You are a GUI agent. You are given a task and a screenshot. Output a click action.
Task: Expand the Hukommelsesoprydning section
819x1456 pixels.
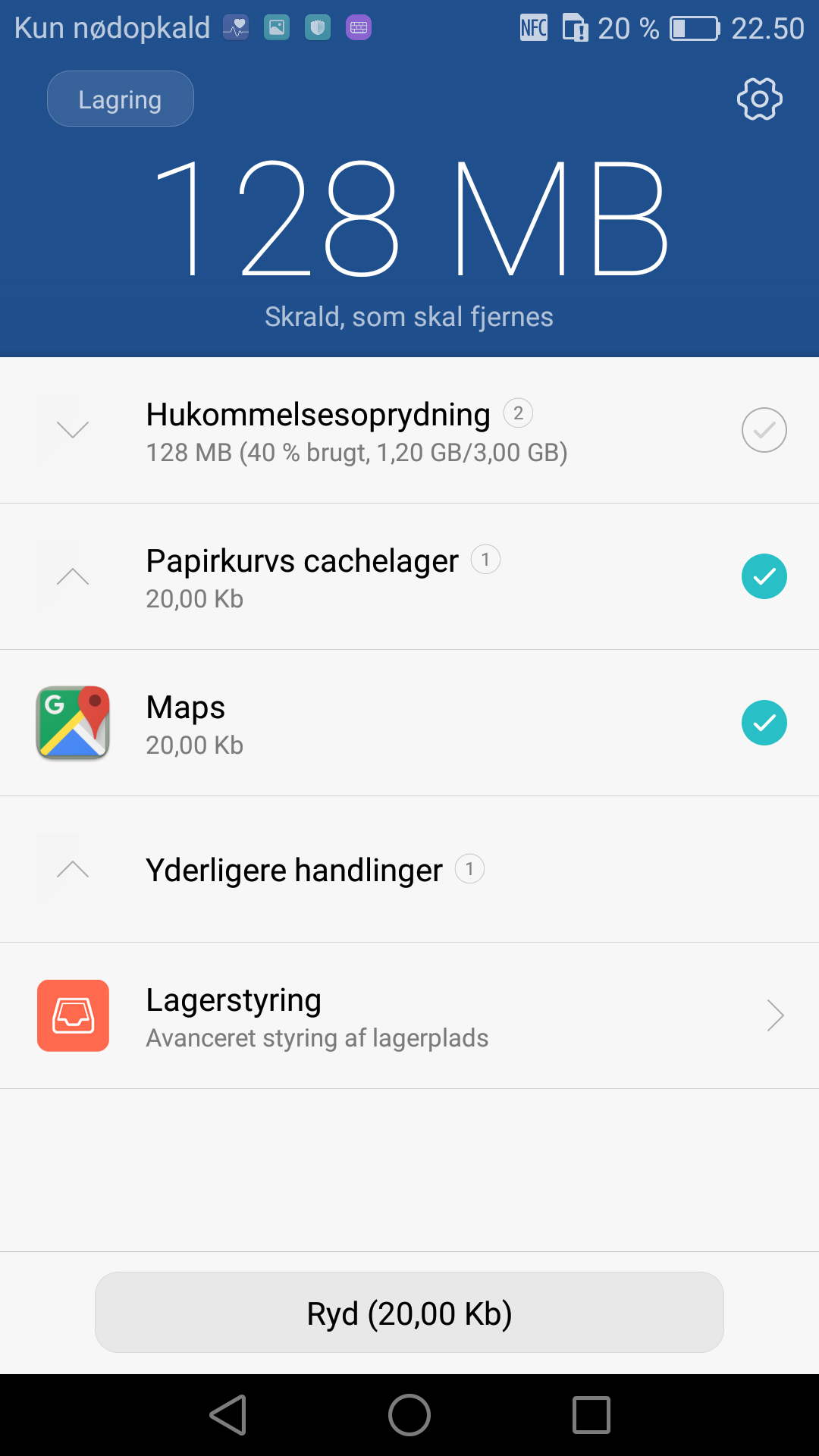73,430
